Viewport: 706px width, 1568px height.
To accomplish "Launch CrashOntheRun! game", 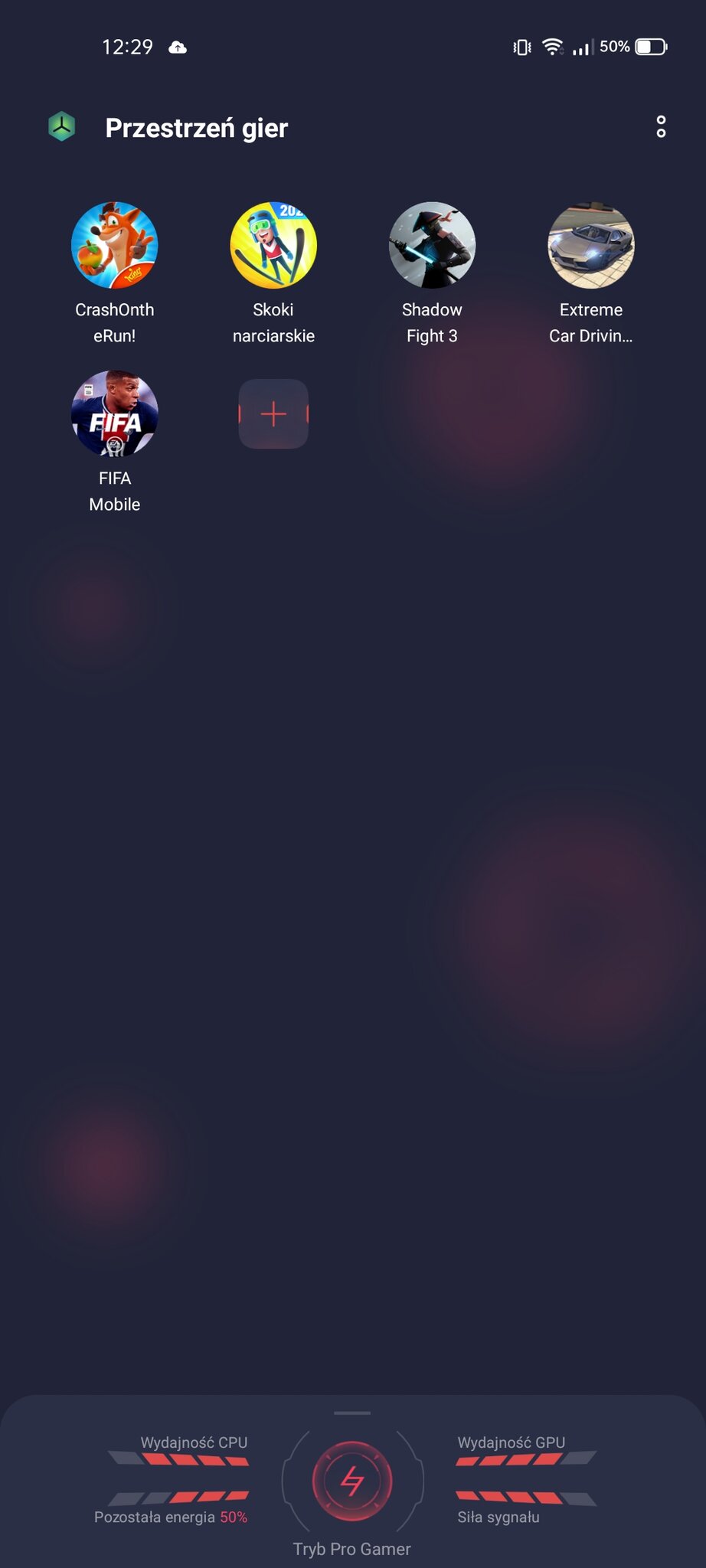I will (115, 246).
